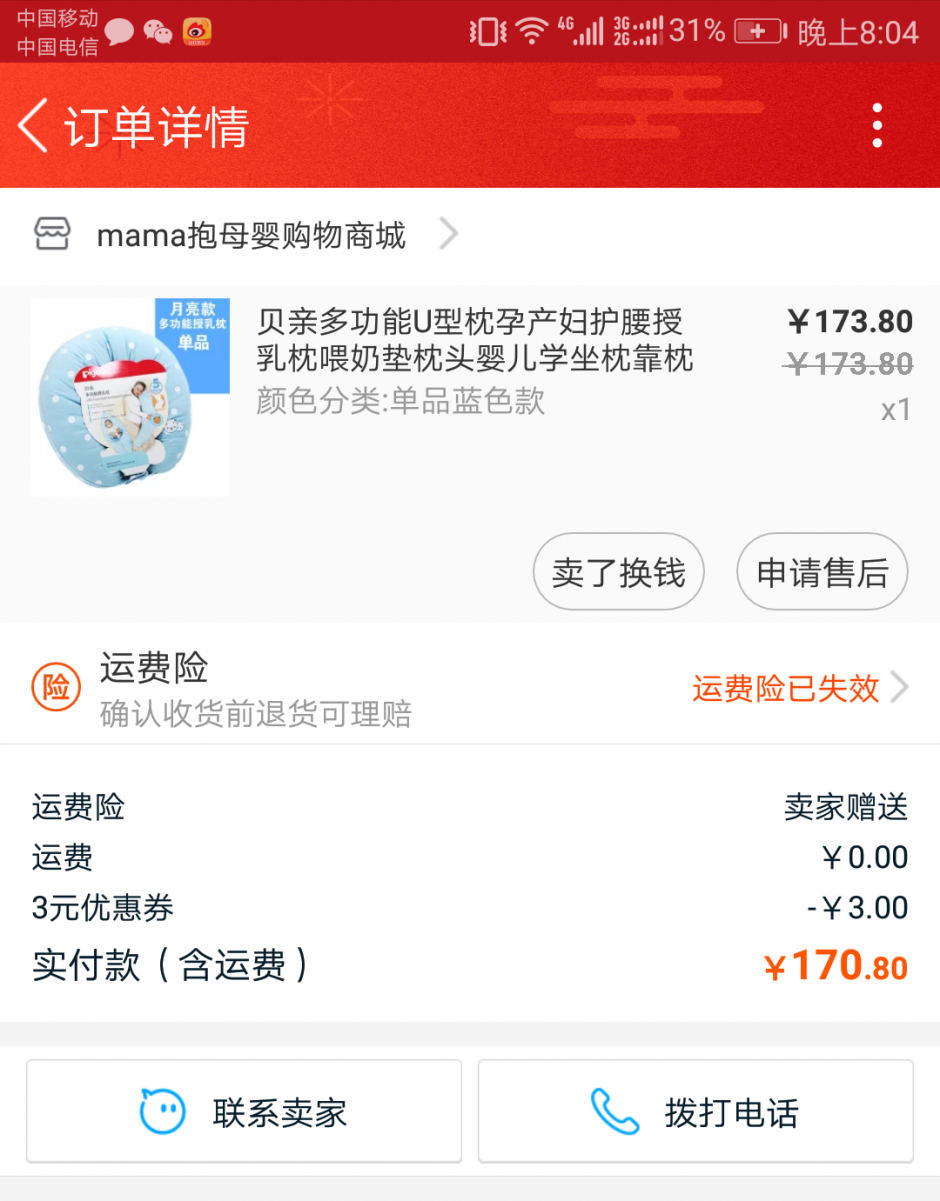Open the three-dot overflow menu

pyautogui.click(x=877, y=126)
